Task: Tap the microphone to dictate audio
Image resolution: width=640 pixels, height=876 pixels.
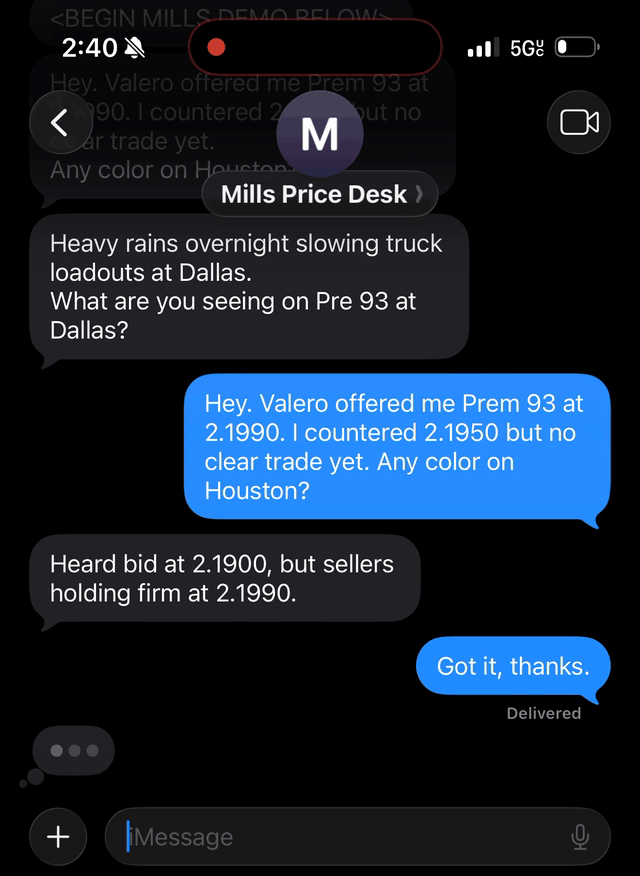Action: [580, 836]
